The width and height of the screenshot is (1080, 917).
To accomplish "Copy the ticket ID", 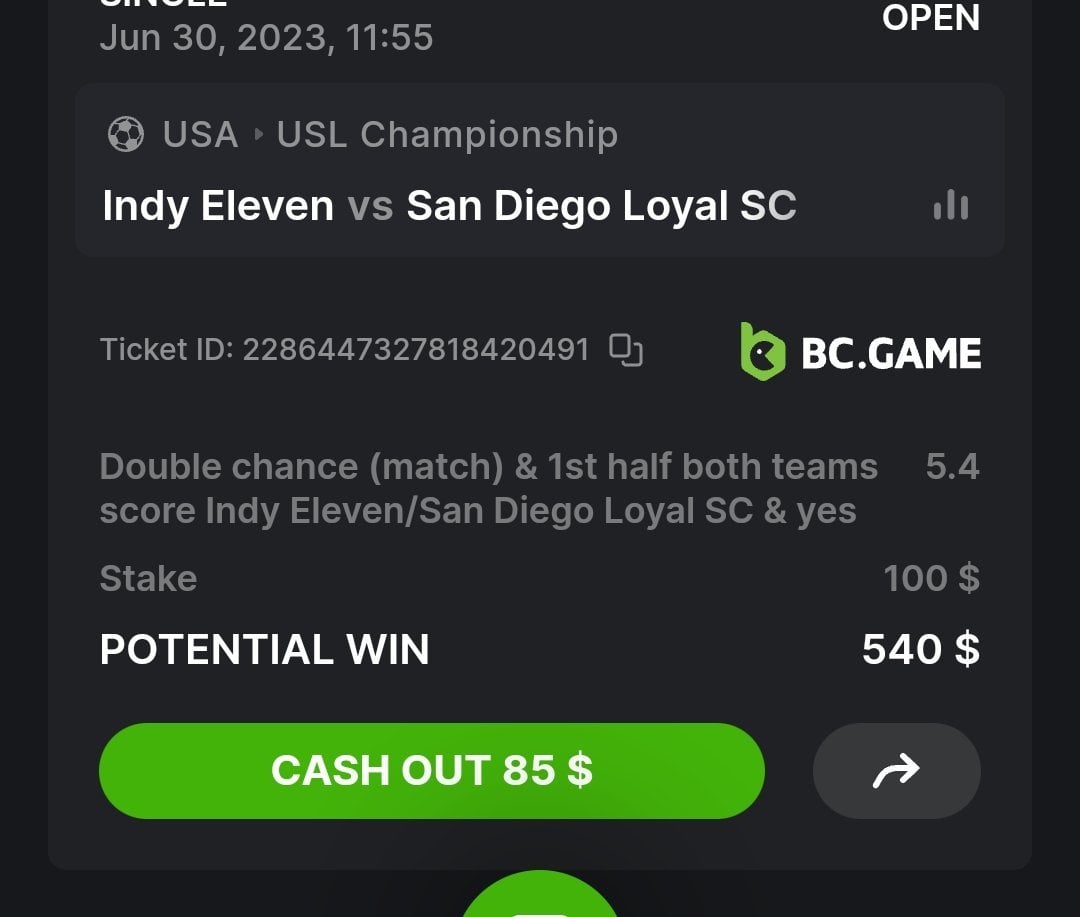I will [626, 350].
